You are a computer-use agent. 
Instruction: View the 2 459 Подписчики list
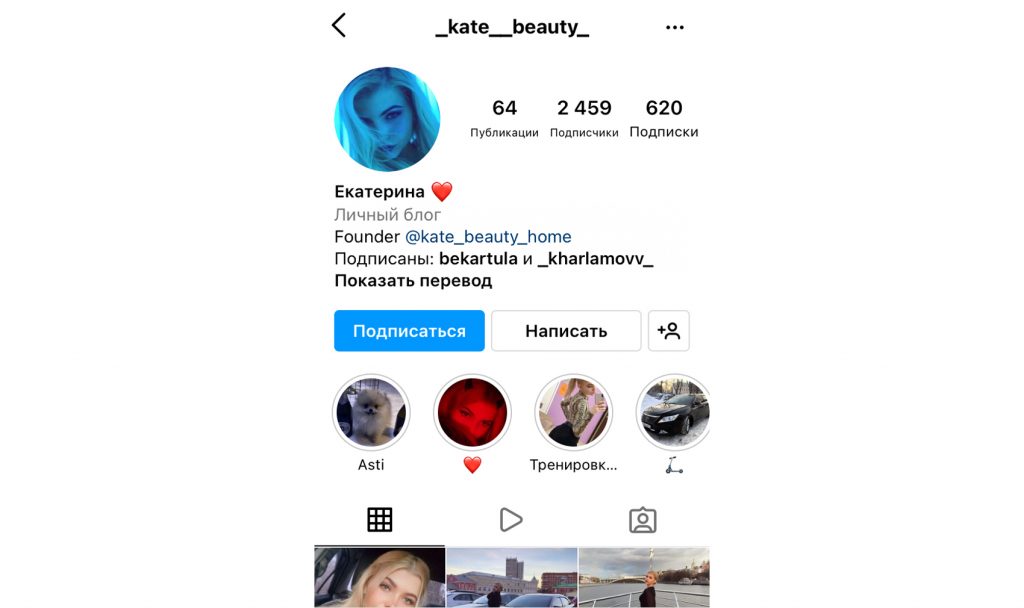point(584,118)
